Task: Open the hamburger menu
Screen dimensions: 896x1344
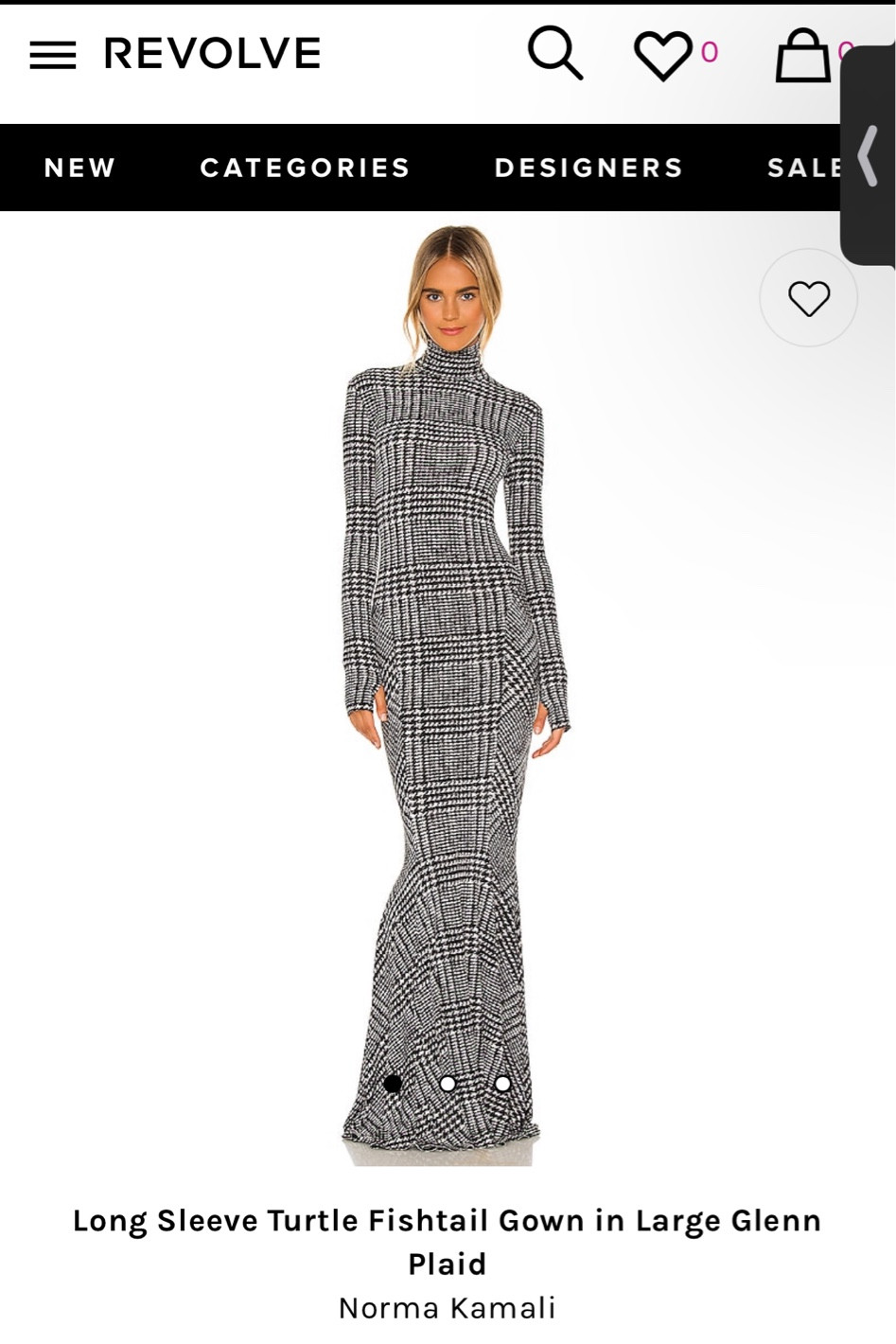Action: (52, 55)
